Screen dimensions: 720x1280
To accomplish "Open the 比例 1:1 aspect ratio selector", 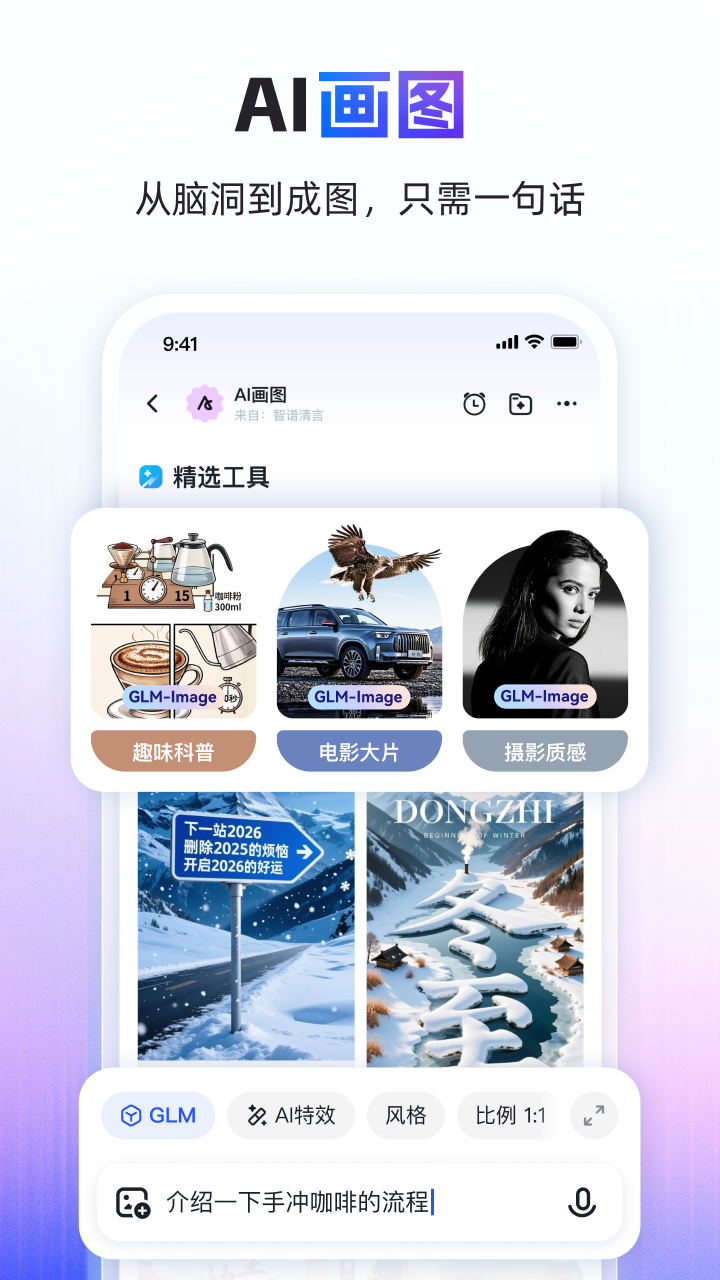I will click(506, 1115).
